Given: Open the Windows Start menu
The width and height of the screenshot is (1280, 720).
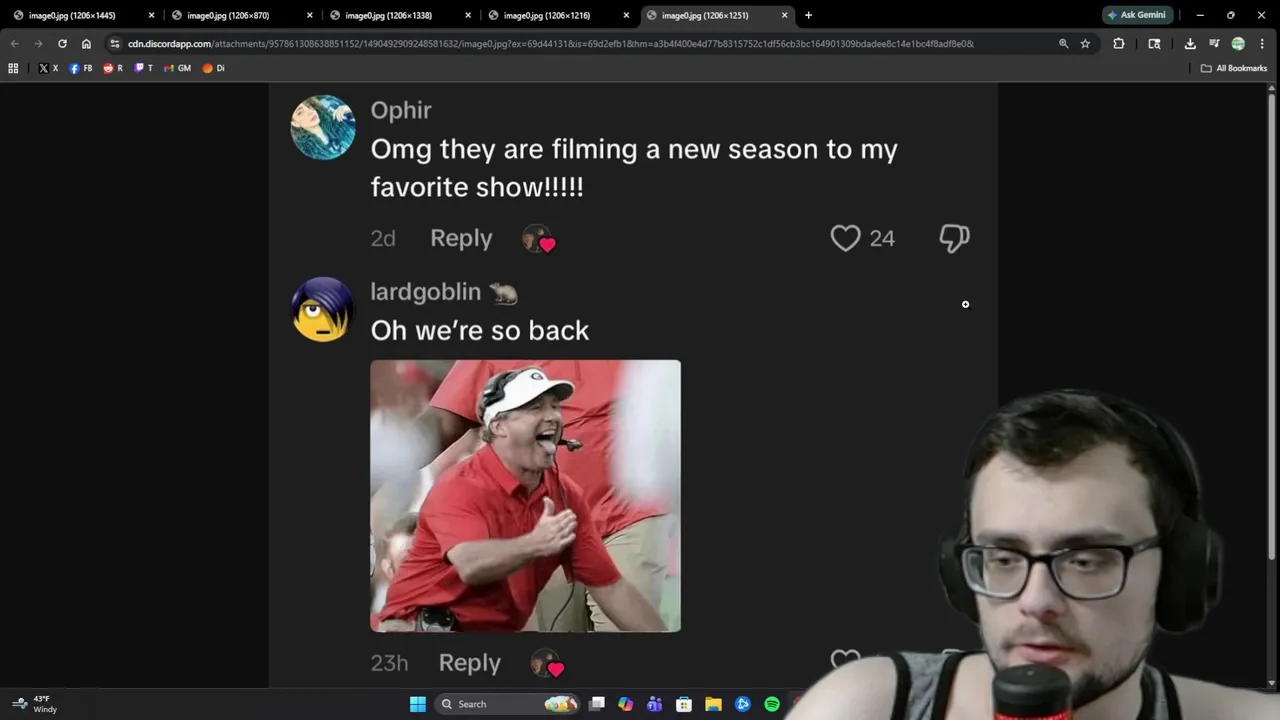Looking at the screenshot, I should tap(418, 704).
